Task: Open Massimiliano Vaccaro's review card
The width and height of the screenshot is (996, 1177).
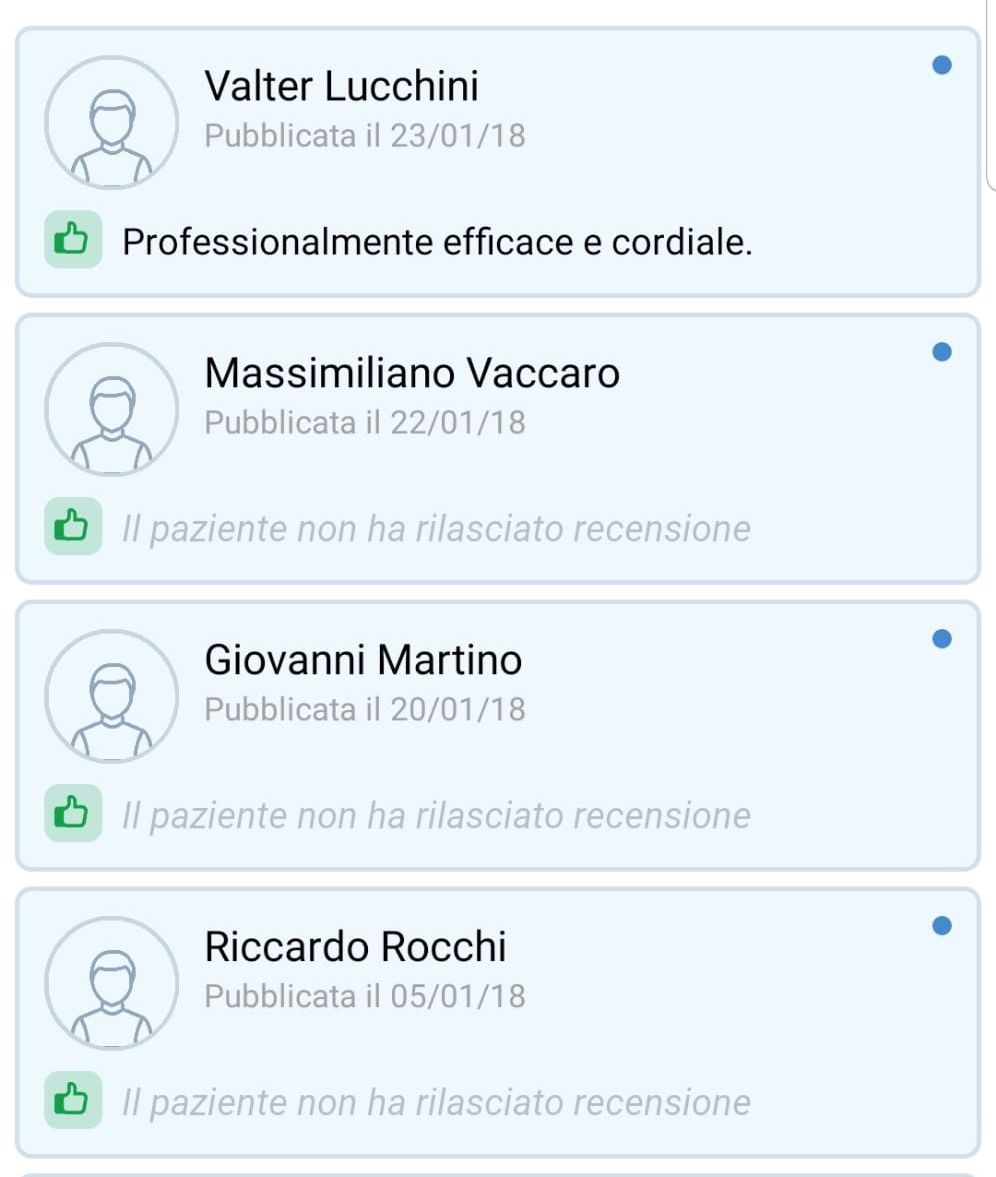Action: 497,449
